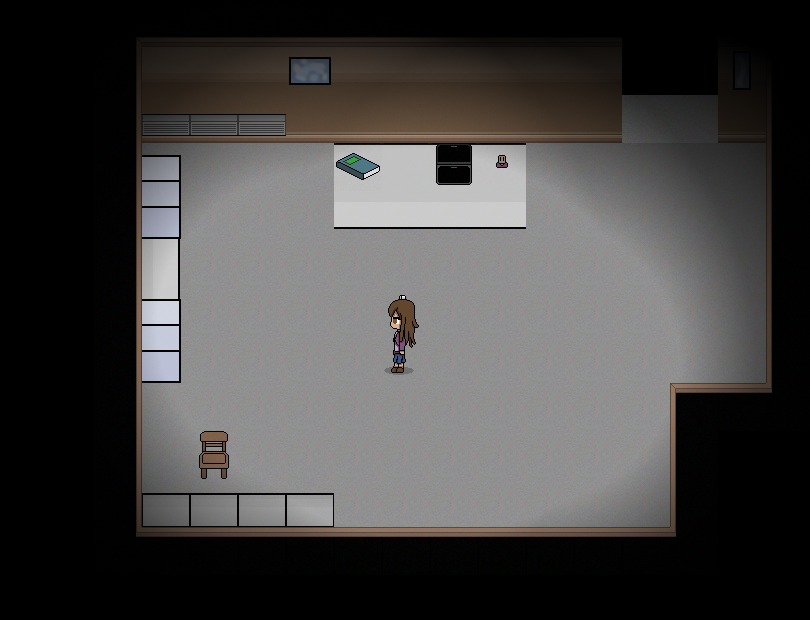Pick up the small pink item on counter
This screenshot has height=620, width=810.
point(502,161)
